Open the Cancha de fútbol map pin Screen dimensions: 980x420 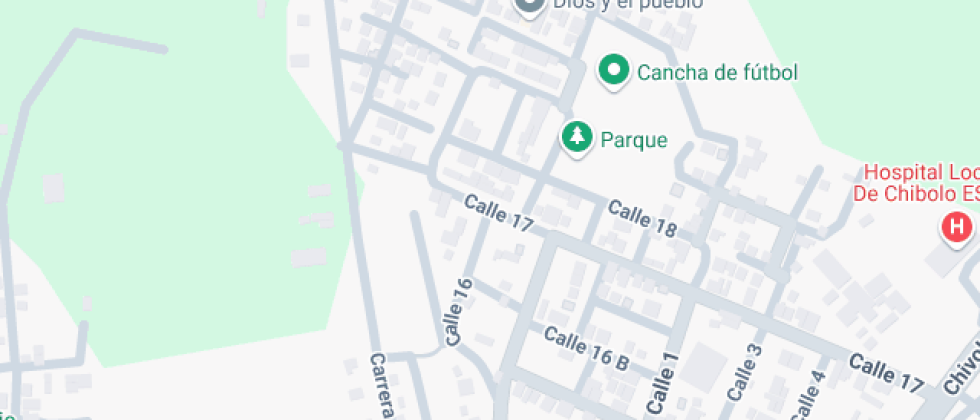[x=613, y=71]
